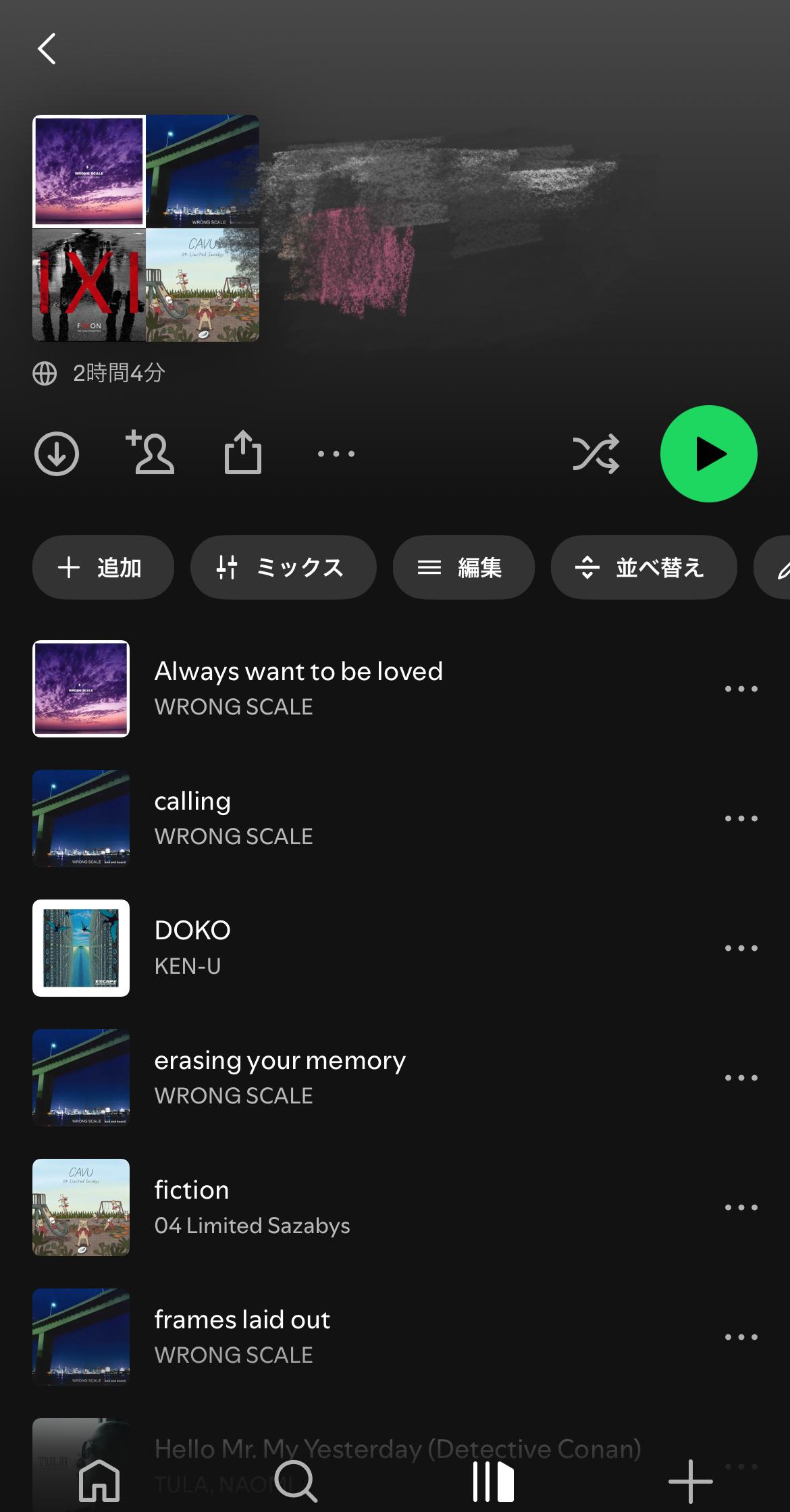Share this playlist
790x1512 pixels.
(243, 452)
